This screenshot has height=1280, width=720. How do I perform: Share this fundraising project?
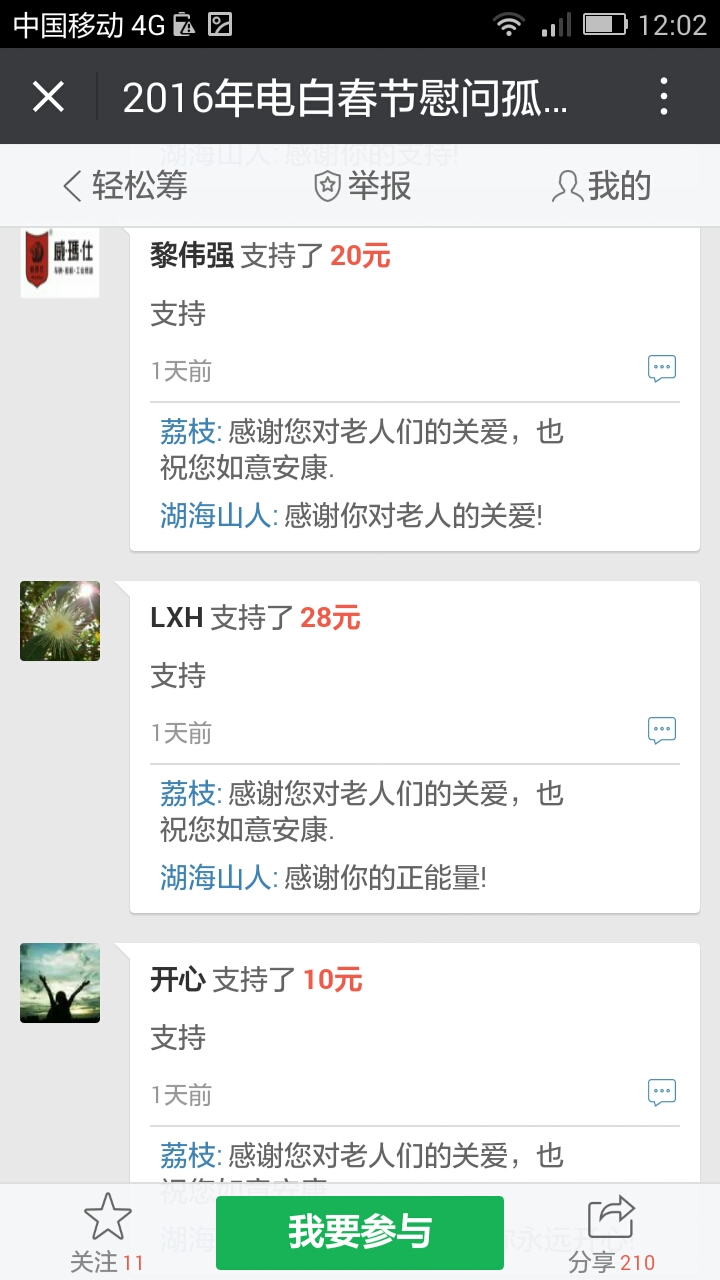tap(611, 1232)
